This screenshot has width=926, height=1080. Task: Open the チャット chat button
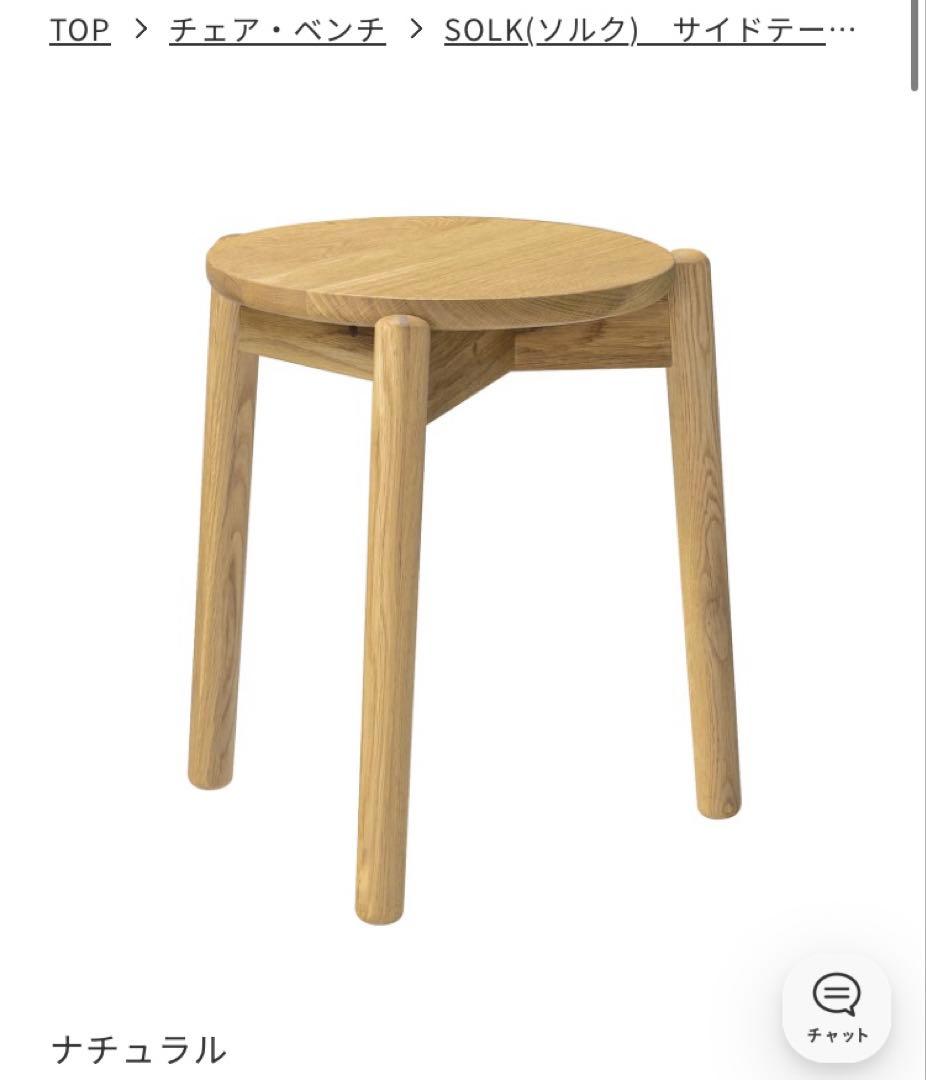point(837,1008)
